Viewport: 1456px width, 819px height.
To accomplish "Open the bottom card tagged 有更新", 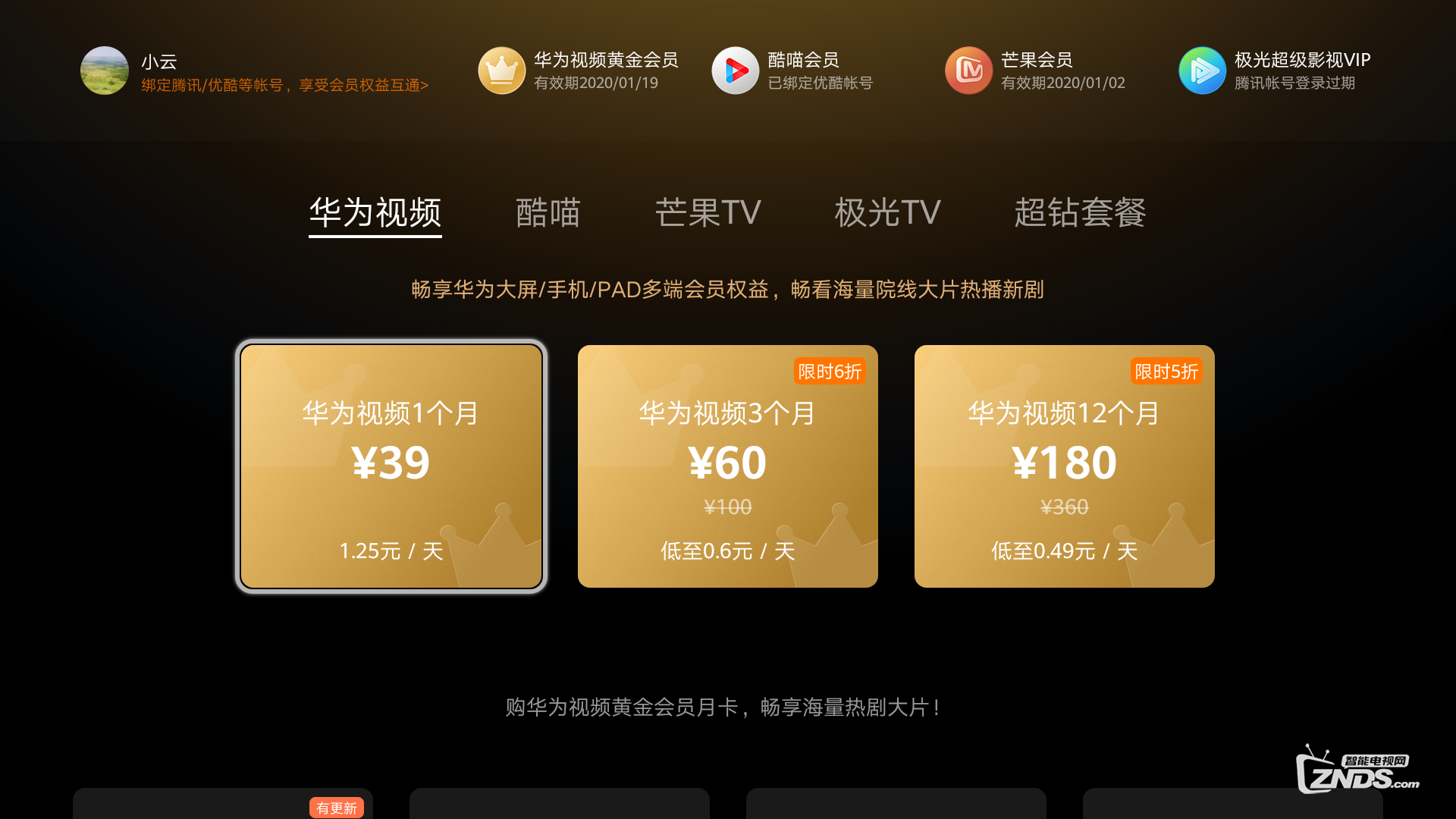I will pos(223,804).
